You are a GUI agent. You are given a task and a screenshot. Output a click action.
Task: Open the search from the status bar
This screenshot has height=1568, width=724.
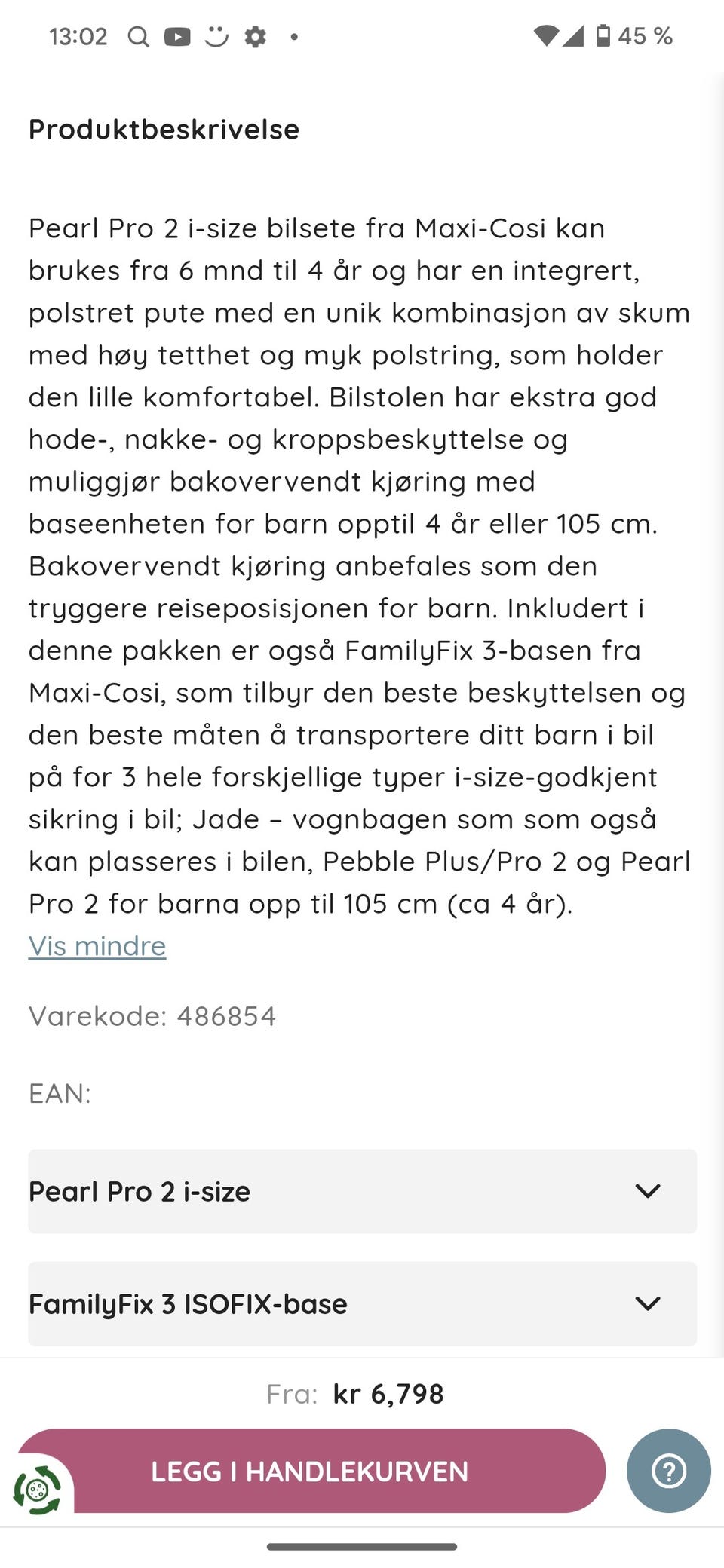click(139, 35)
